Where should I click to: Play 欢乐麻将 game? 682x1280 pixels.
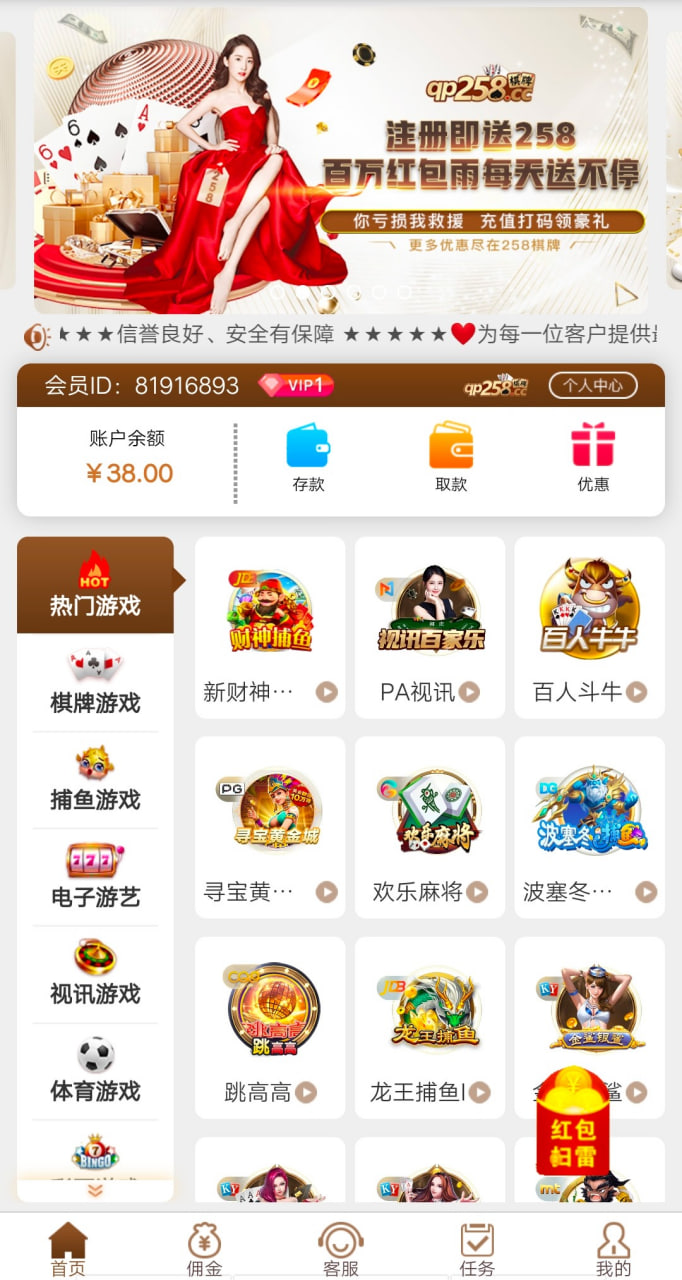coord(430,827)
